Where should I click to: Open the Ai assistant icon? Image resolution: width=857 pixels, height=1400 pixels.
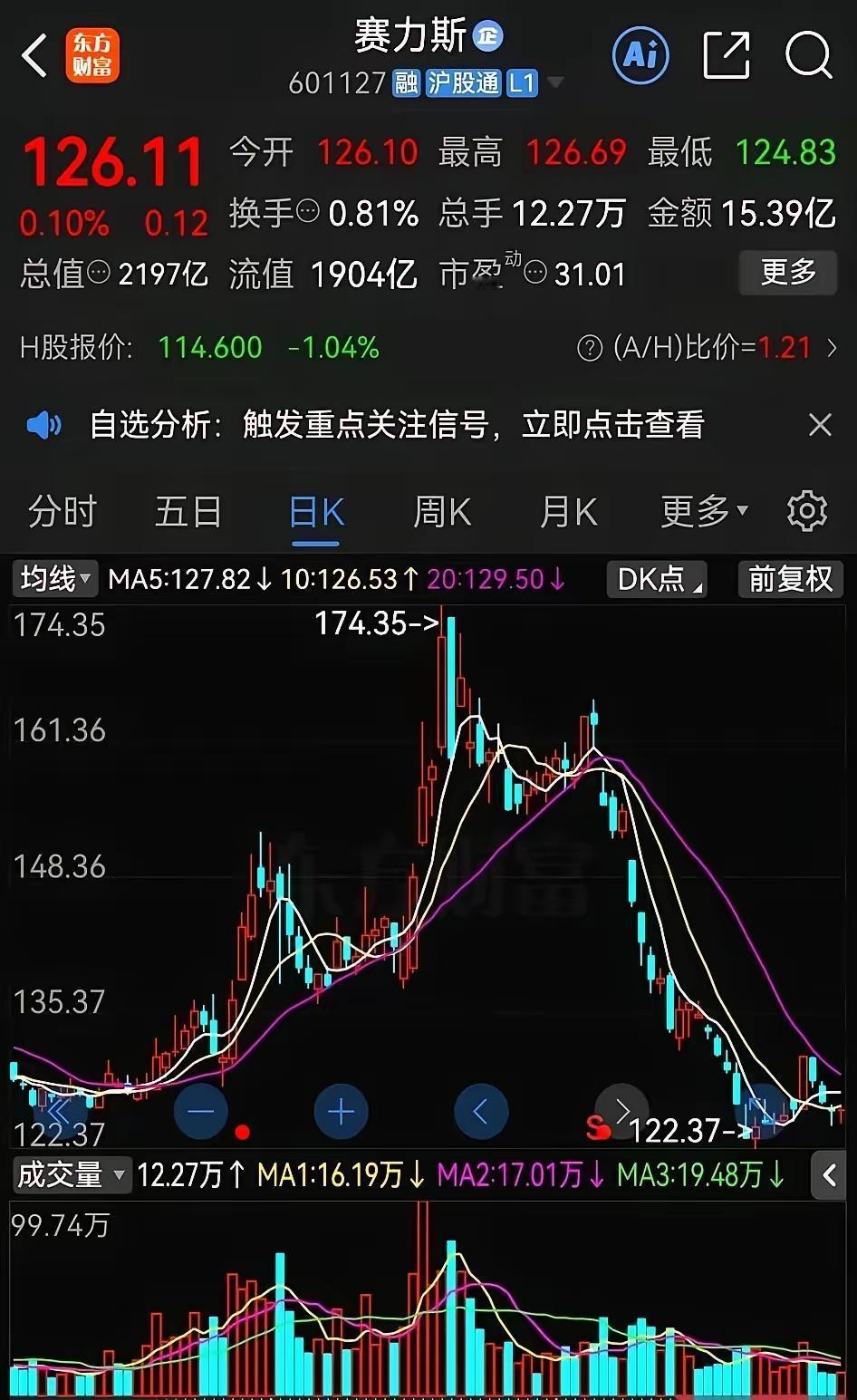click(x=641, y=55)
